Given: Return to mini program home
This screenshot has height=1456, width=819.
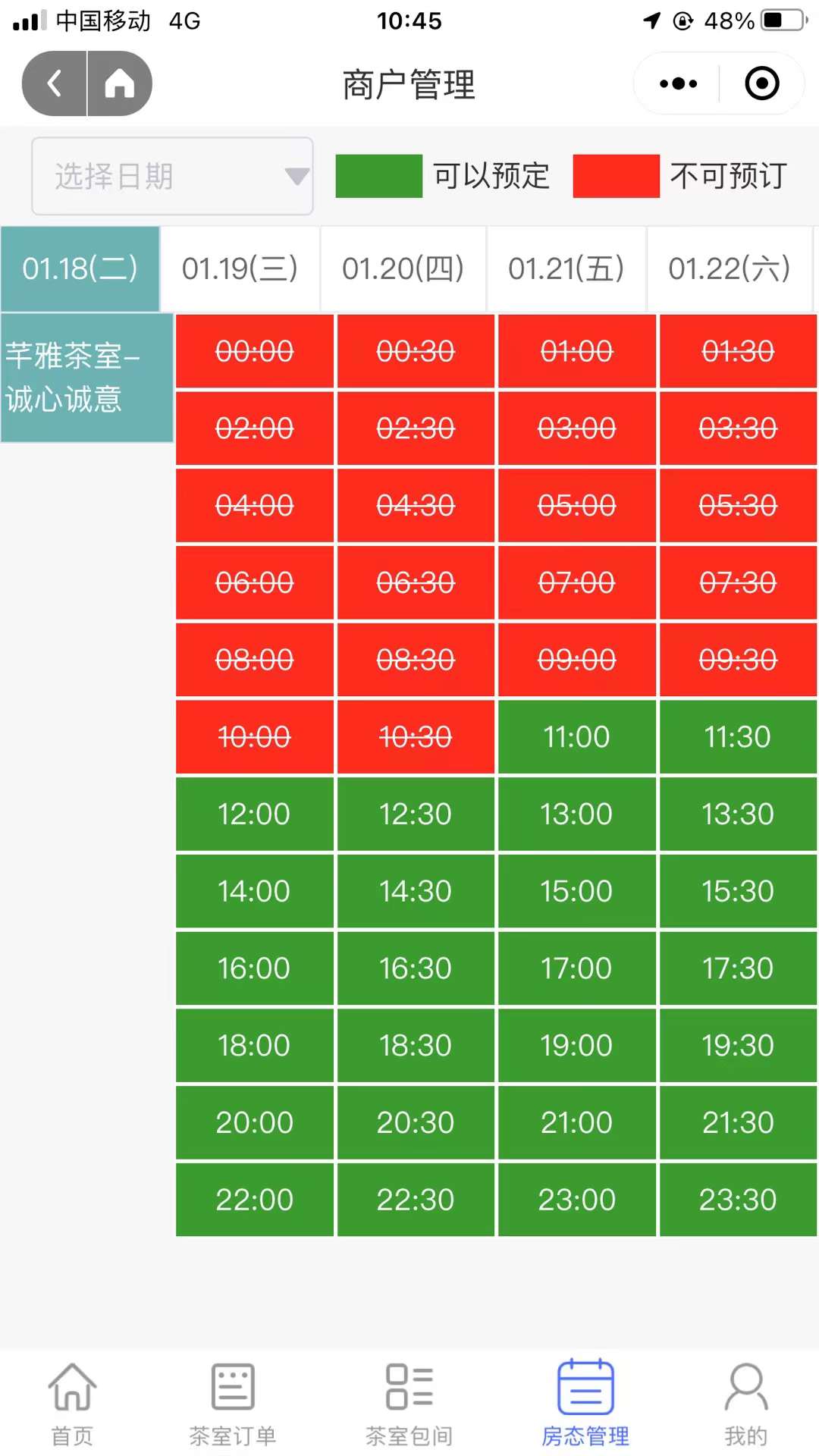Looking at the screenshot, I should (x=119, y=83).
